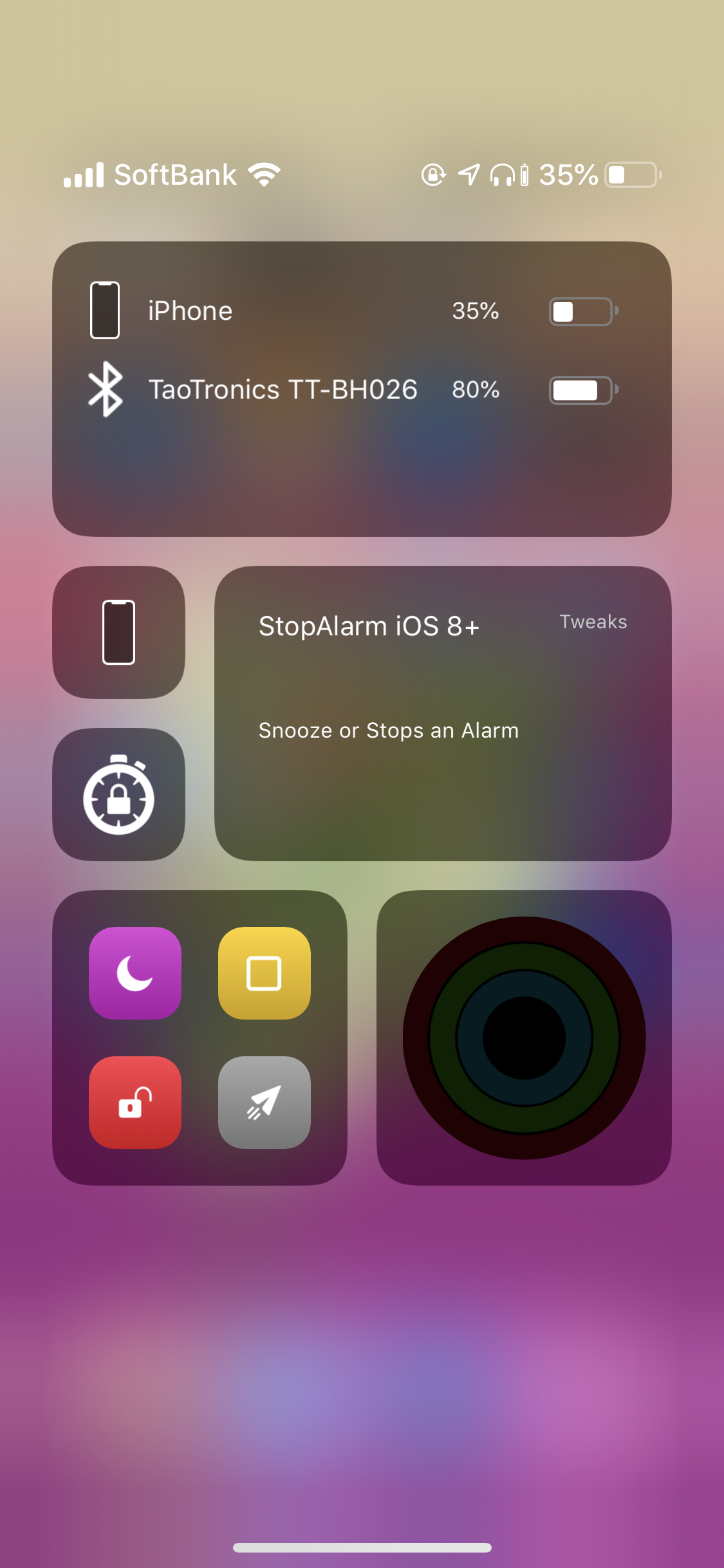Run the yellow square shortcut
The image size is (724, 1568).
(265, 973)
